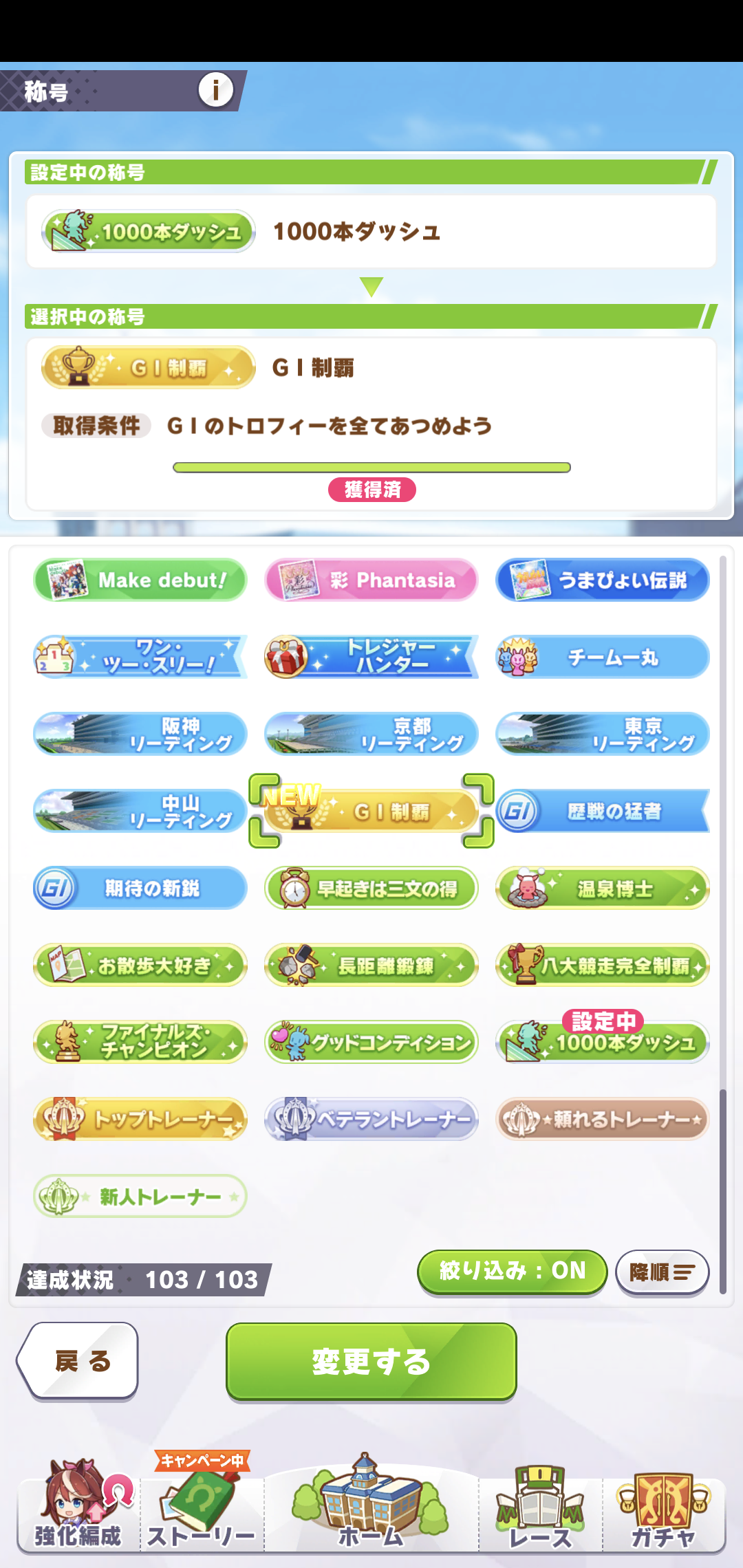The height and width of the screenshot is (1568, 743).
Task: Confirm with the 変更する button
Action: point(371,1361)
